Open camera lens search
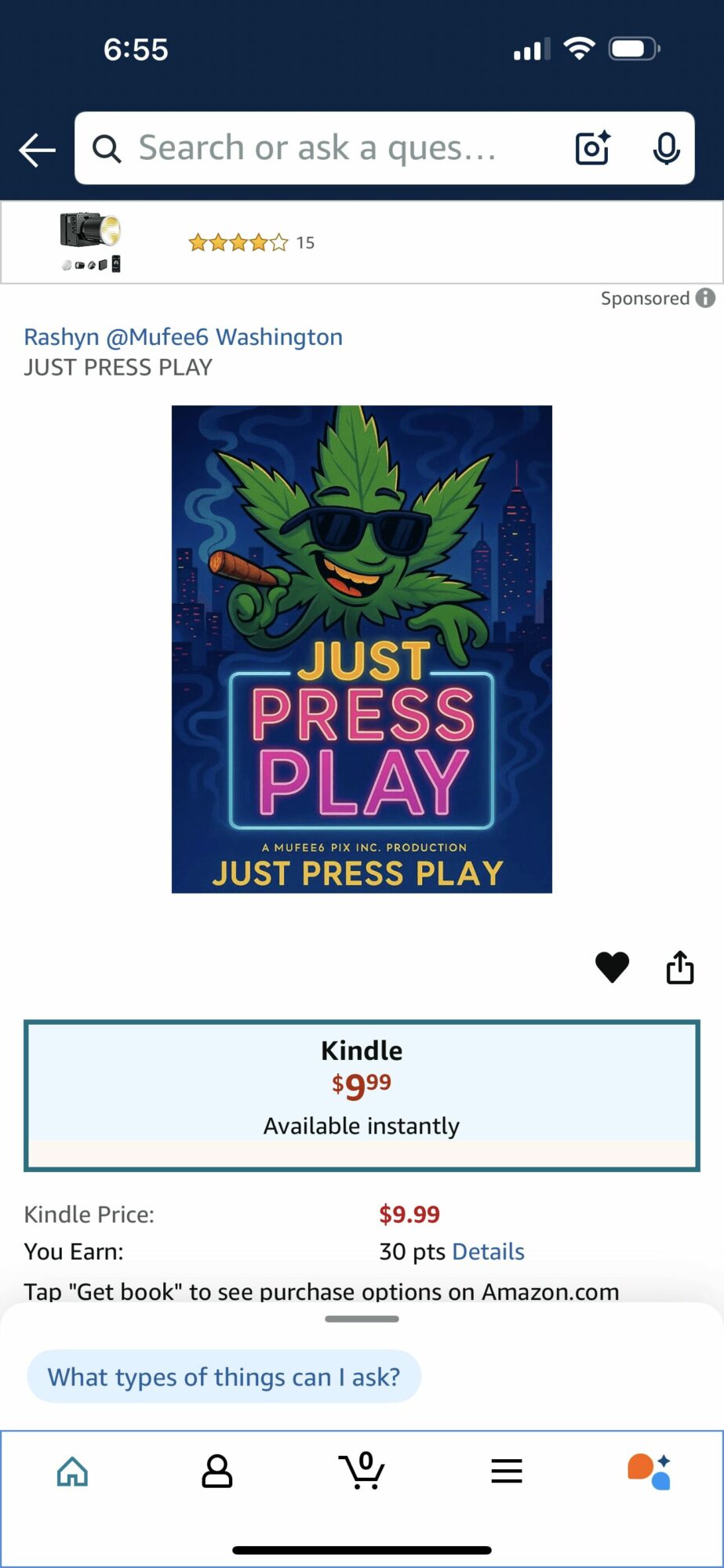 592,148
